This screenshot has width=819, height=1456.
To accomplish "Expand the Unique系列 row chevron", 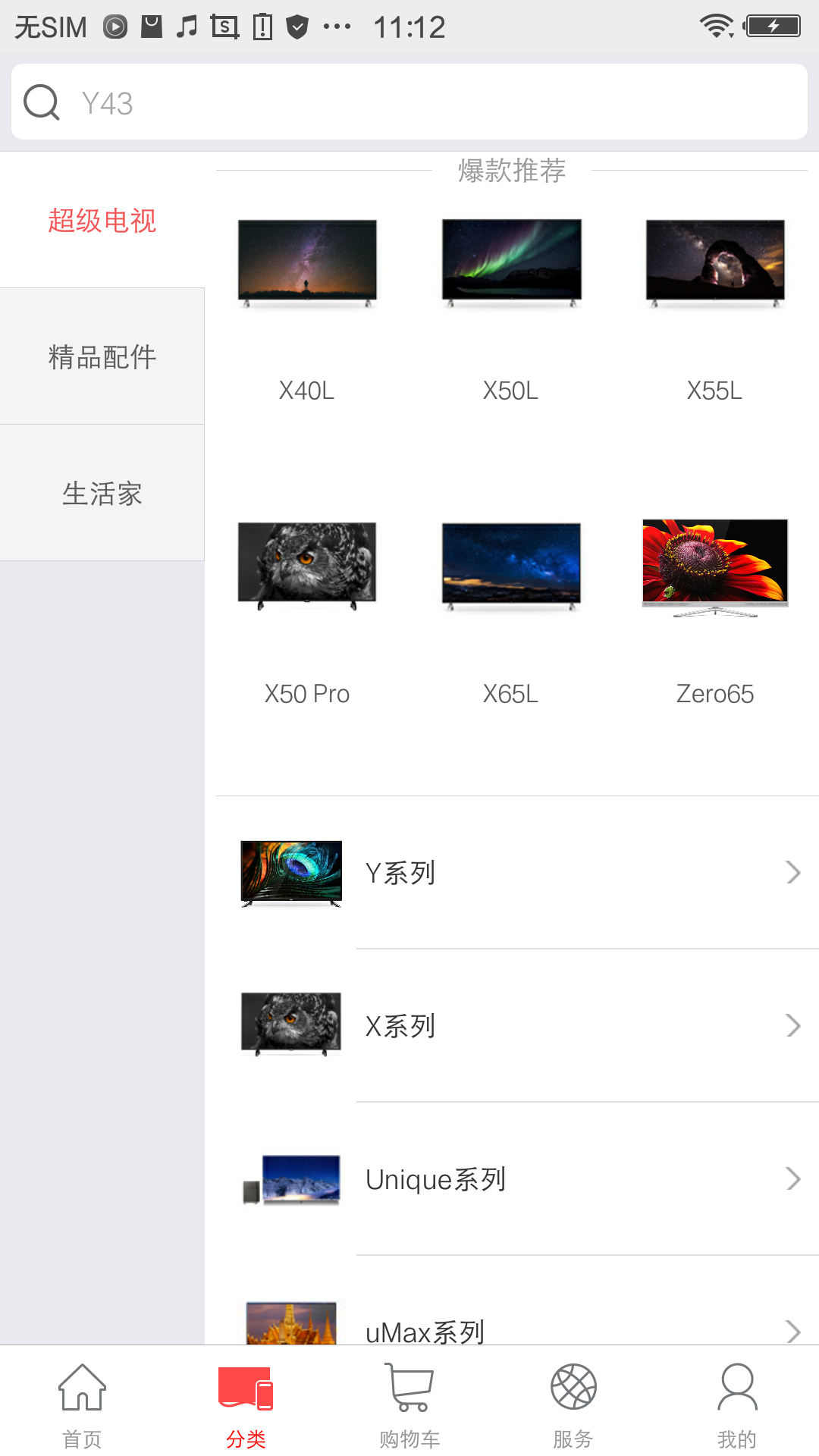I will point(792,1179).
